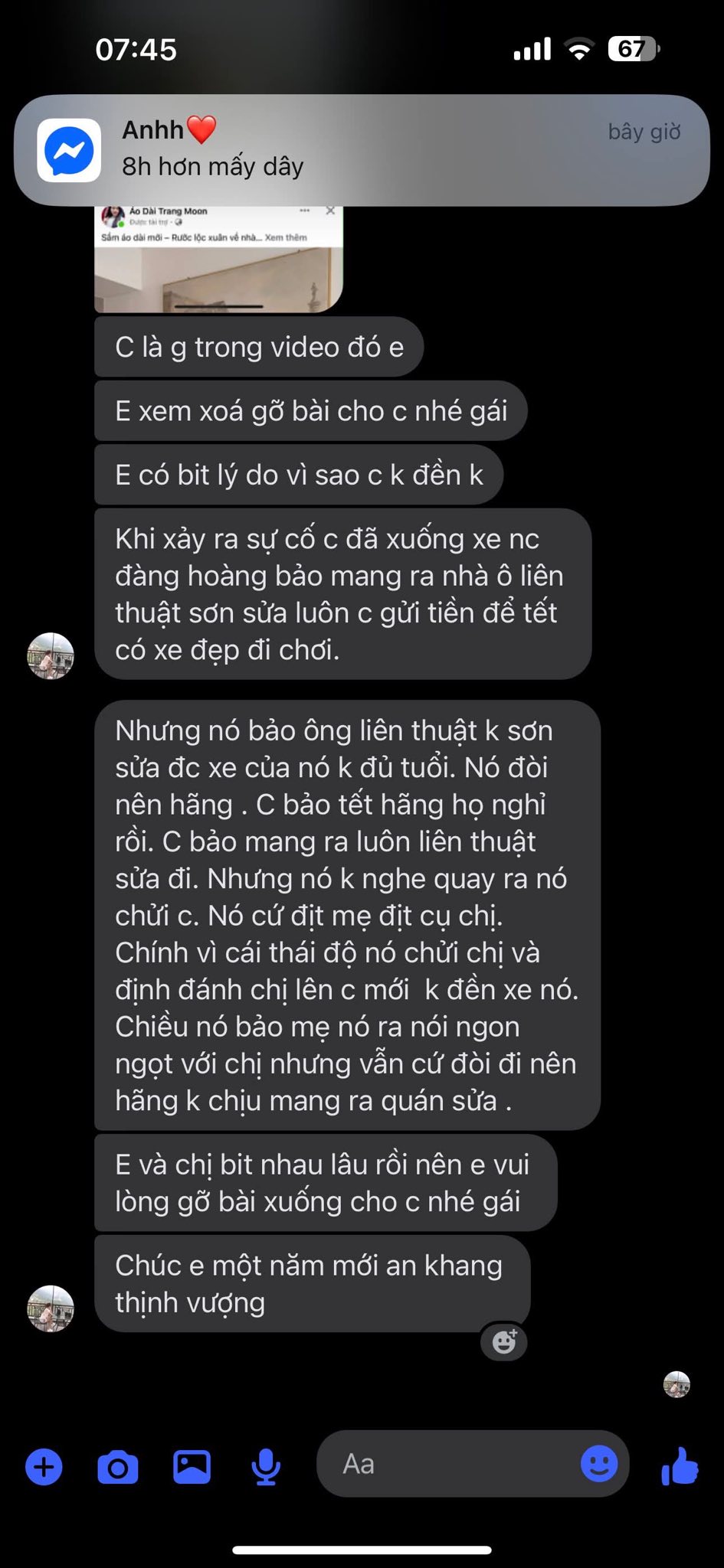Viewport: 724px width, 1568px height.
Task: Focus the Aa message input field
Action: tap(444, 1464)
